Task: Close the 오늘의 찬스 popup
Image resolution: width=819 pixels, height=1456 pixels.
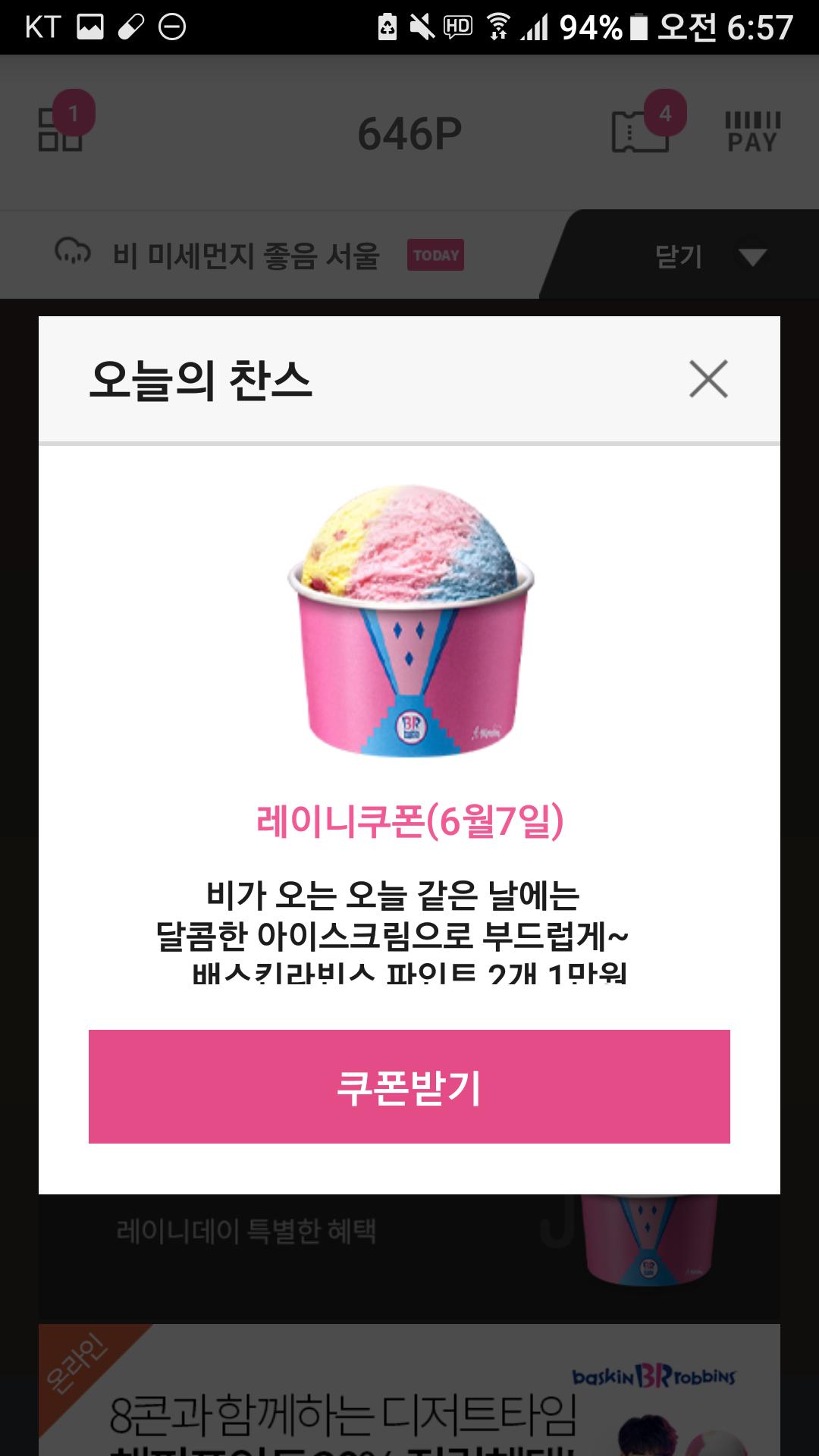Action: click(x=708, y=379)
